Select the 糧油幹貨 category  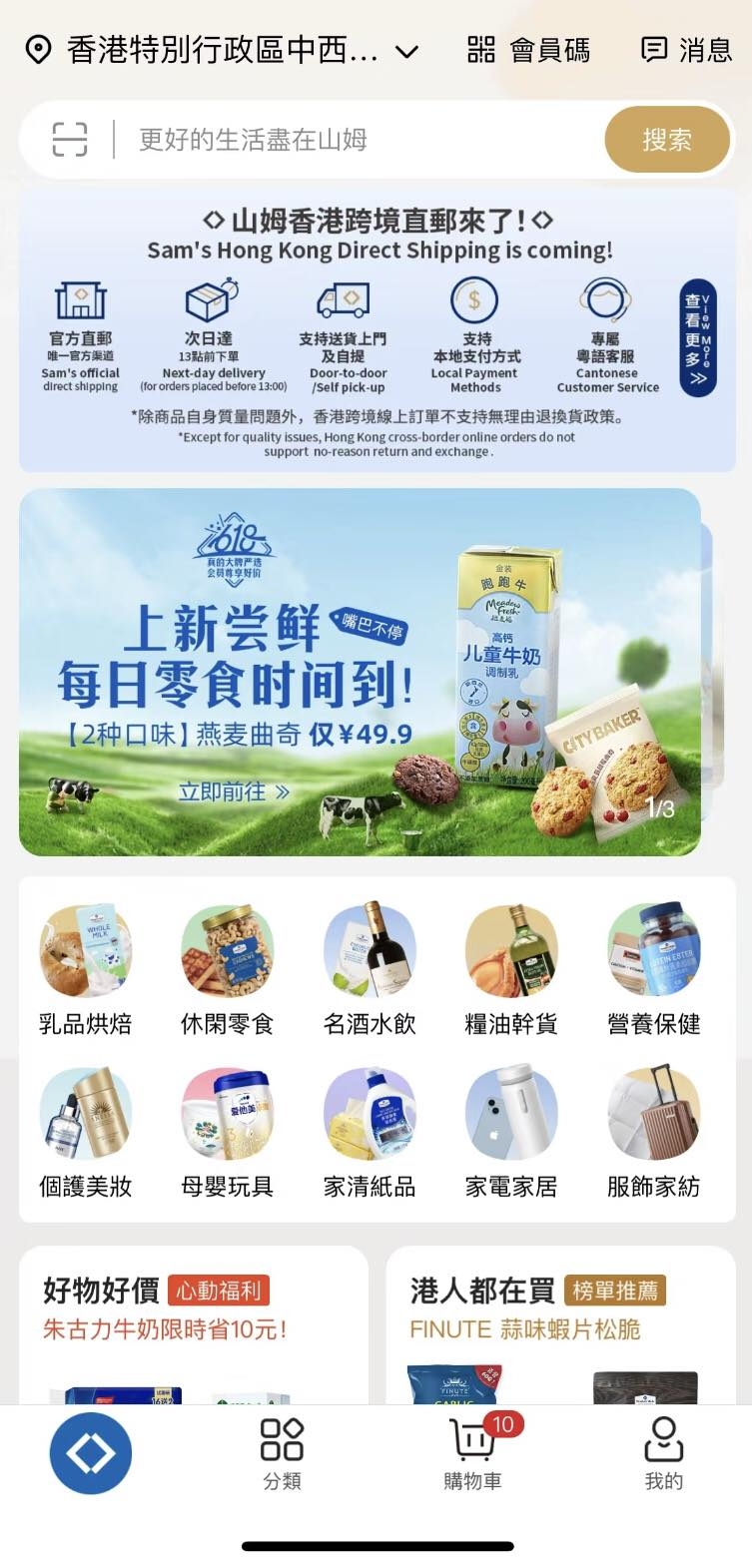[511, 970]
